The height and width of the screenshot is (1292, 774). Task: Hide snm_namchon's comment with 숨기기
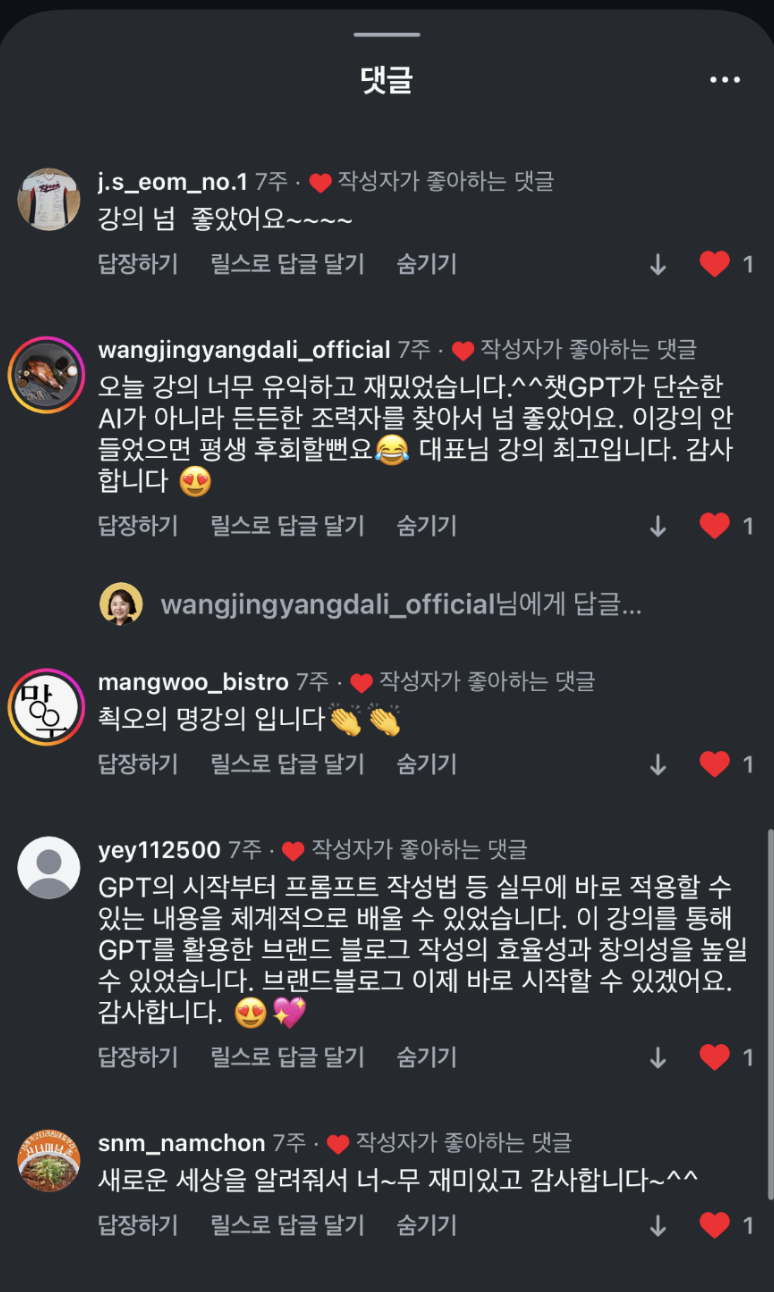point(426,1224)
